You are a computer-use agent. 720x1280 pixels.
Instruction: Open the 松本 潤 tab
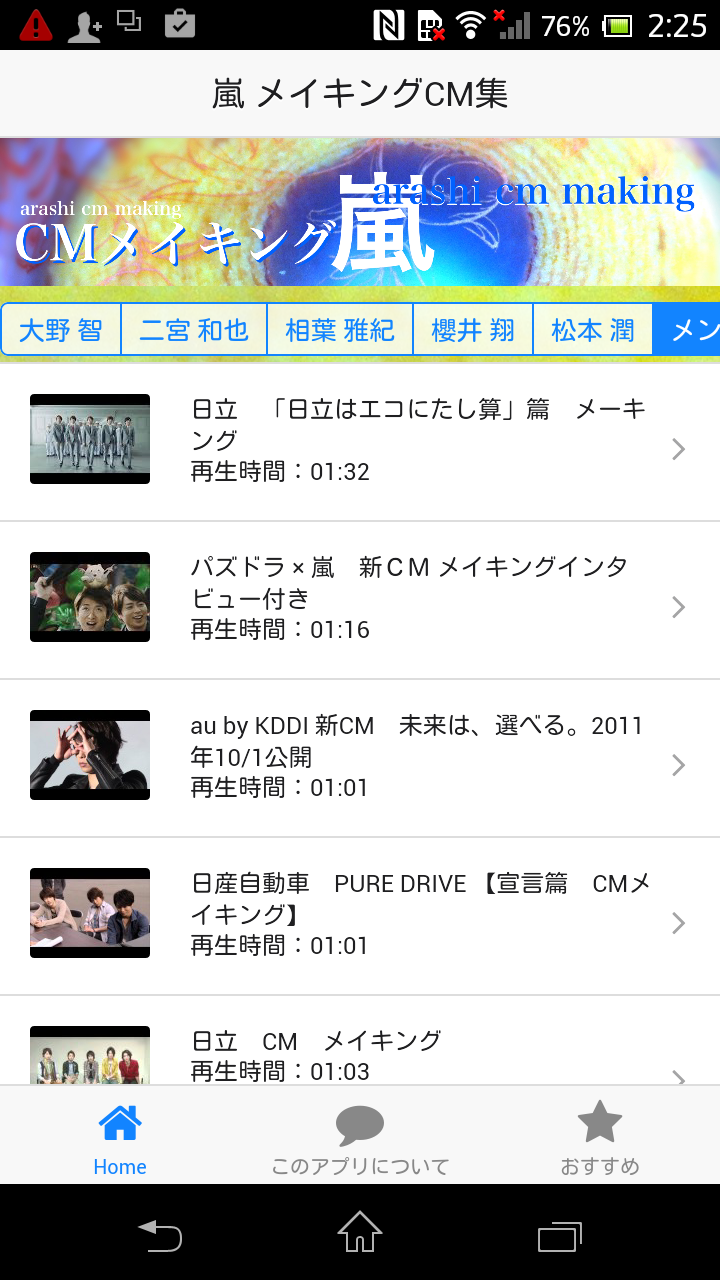coord(592,328)
